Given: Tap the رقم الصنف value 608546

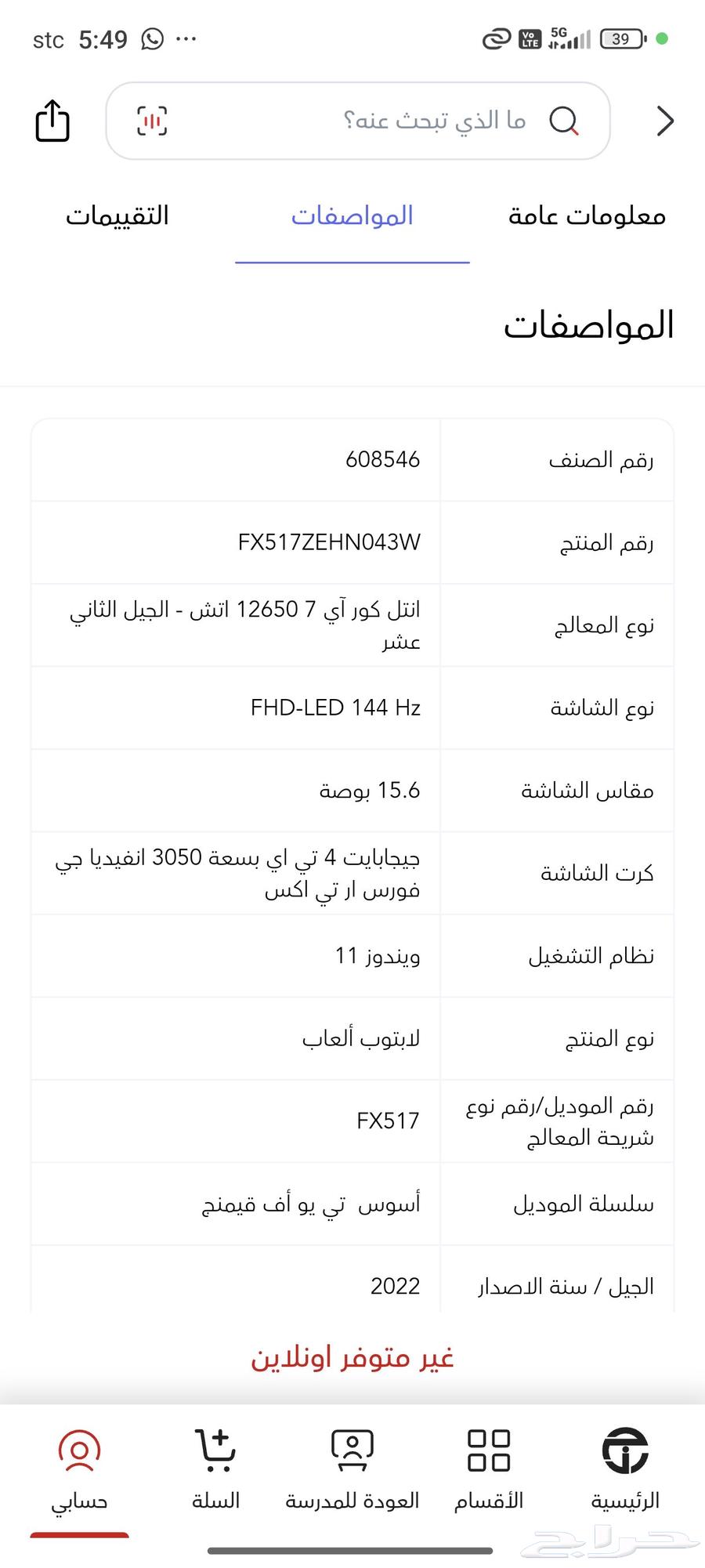Looking at the screenshot, I should click(384, 459).
